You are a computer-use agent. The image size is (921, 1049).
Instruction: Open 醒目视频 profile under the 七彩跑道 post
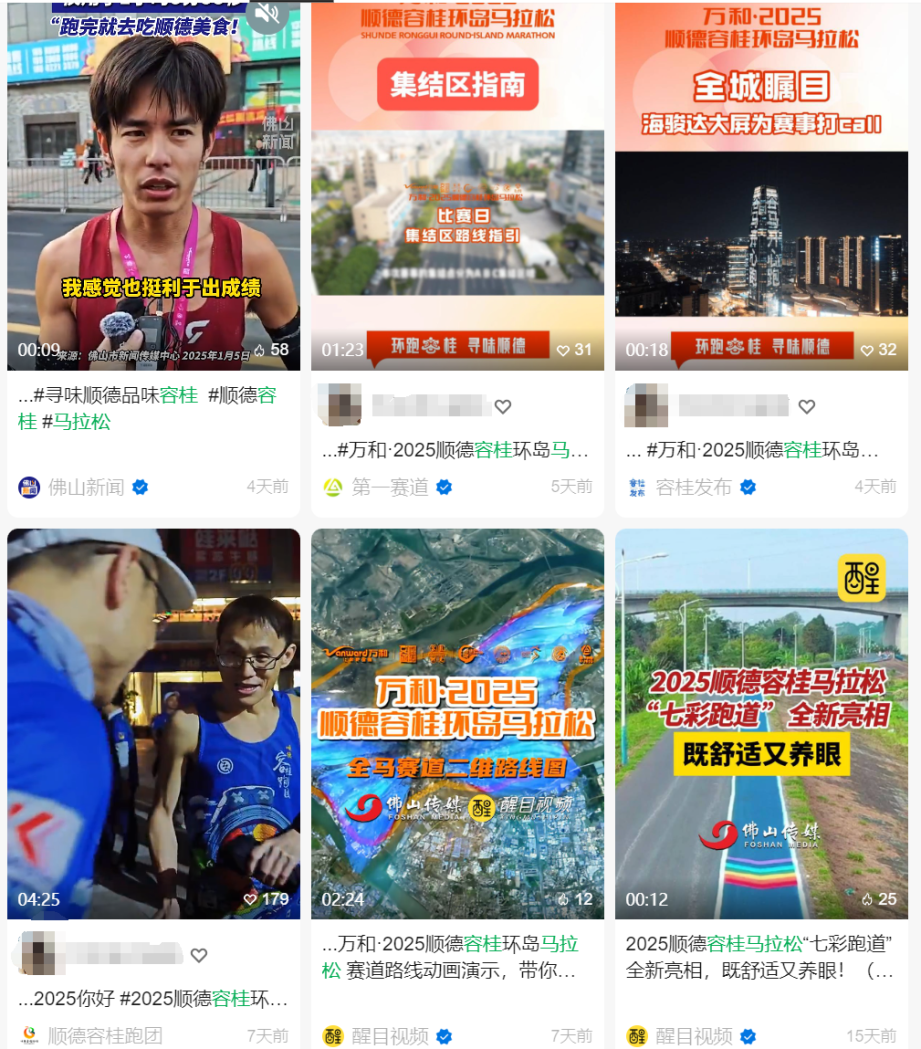pos(692,1036)
